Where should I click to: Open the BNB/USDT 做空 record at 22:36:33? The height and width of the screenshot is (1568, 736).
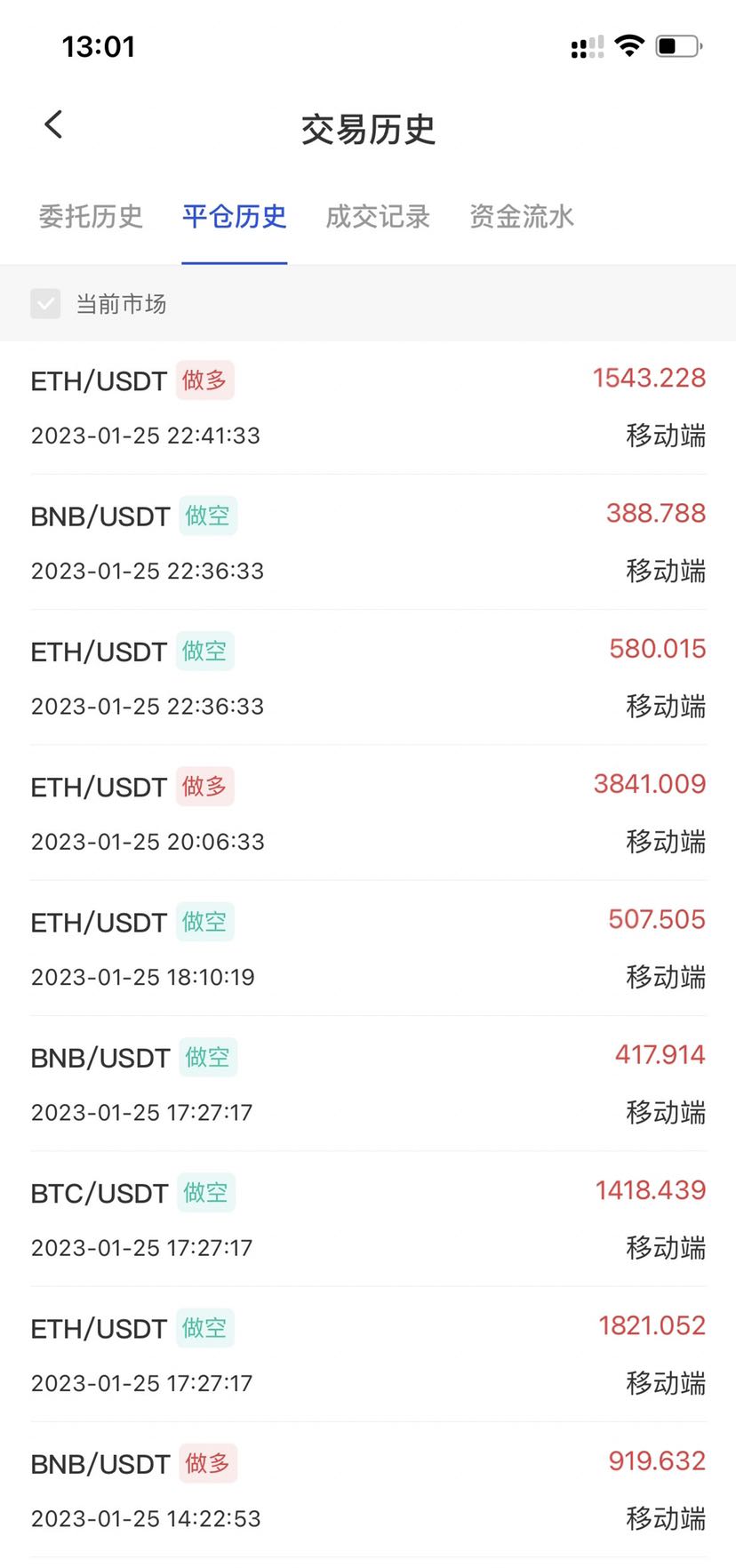point(368,542)
